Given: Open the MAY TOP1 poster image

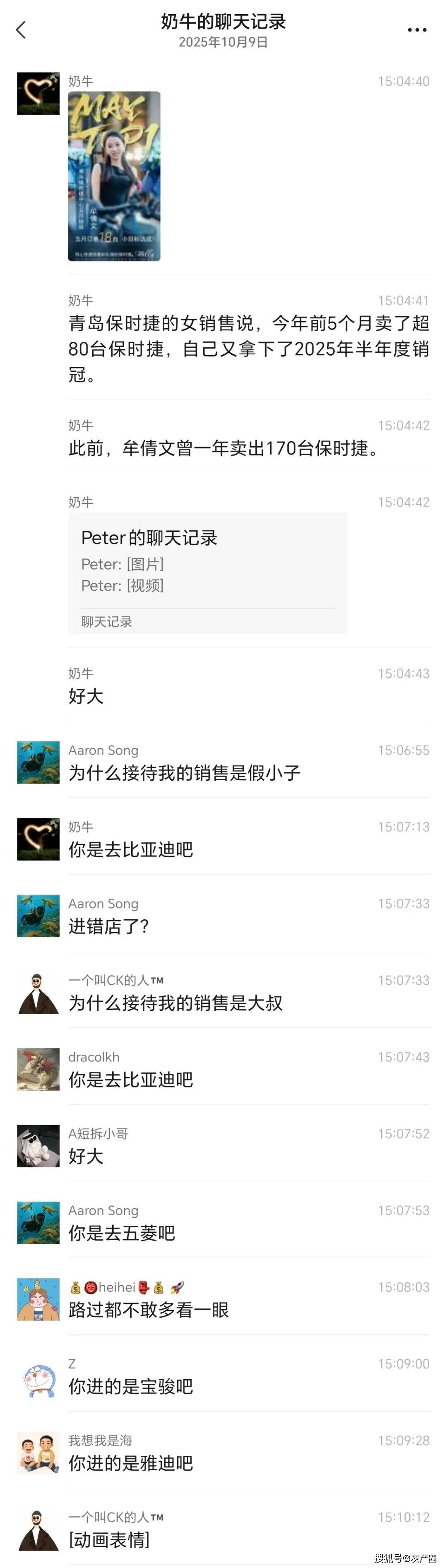Looking at the screenshot, I should coord(114,176).
